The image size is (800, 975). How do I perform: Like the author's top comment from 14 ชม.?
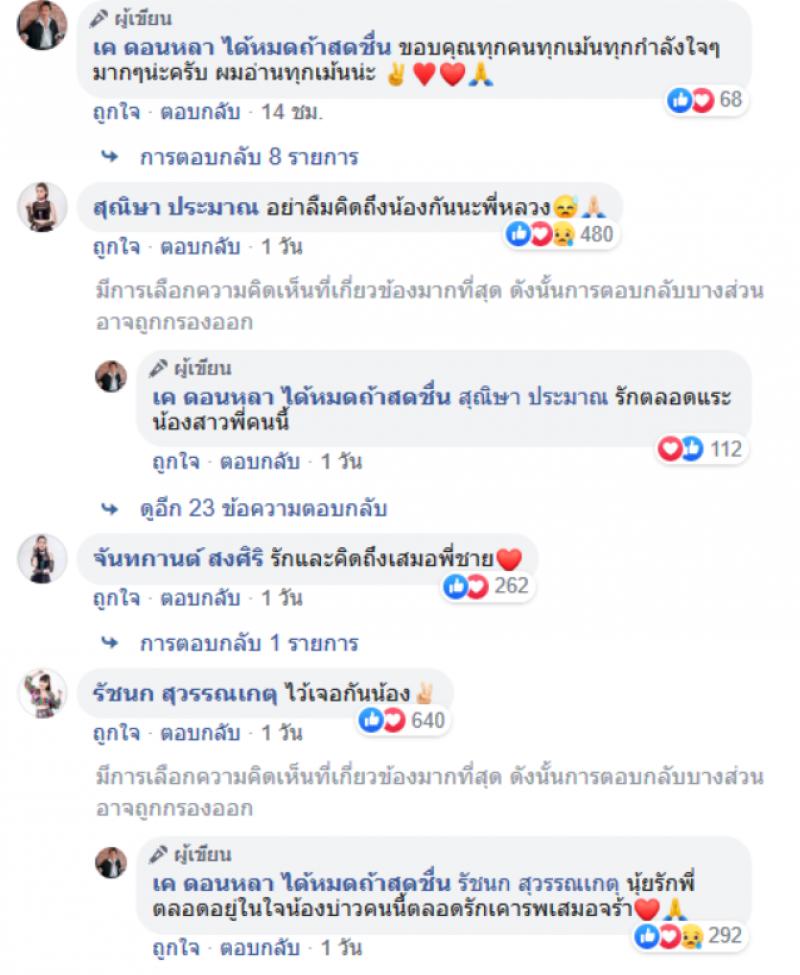point(114,113)
